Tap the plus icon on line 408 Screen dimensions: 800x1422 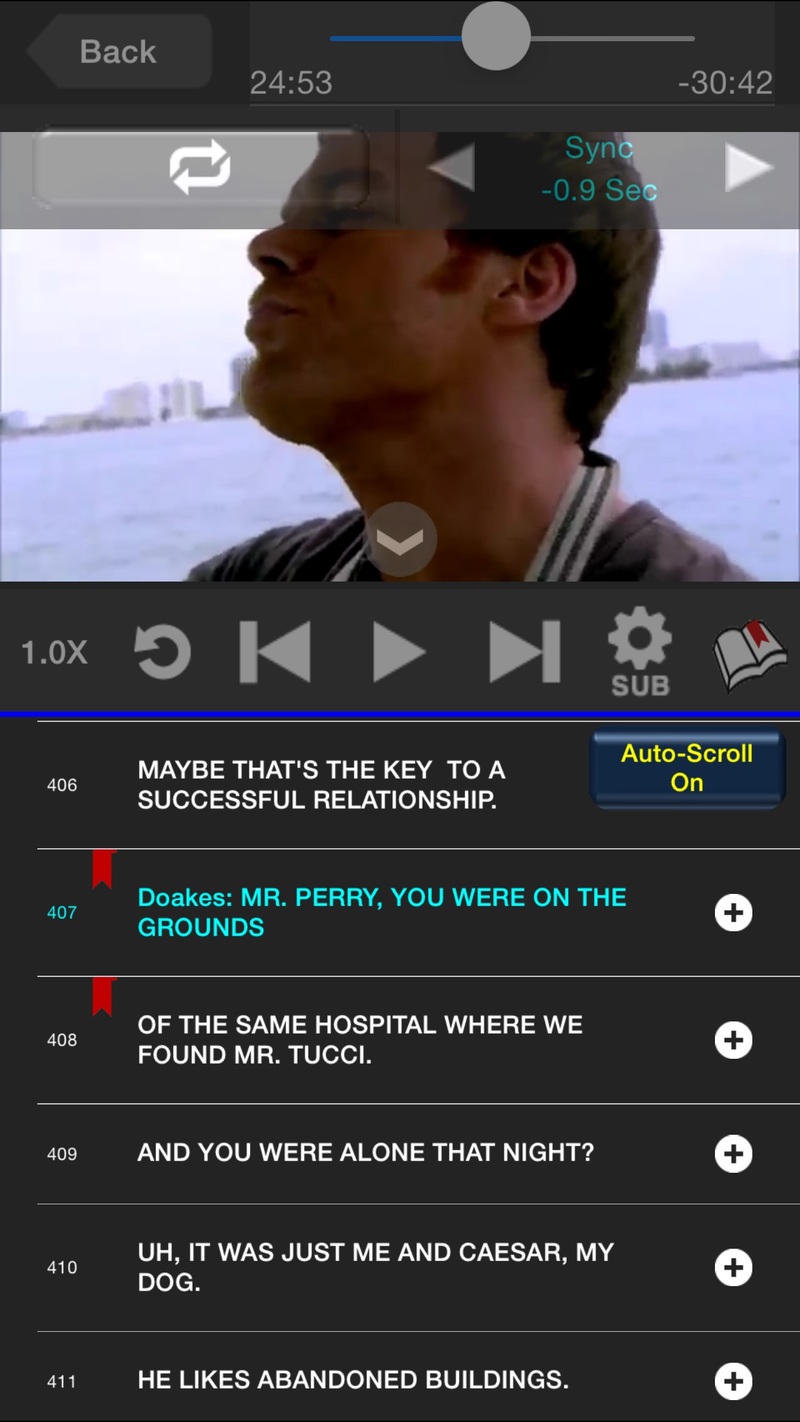point(733,1040)
